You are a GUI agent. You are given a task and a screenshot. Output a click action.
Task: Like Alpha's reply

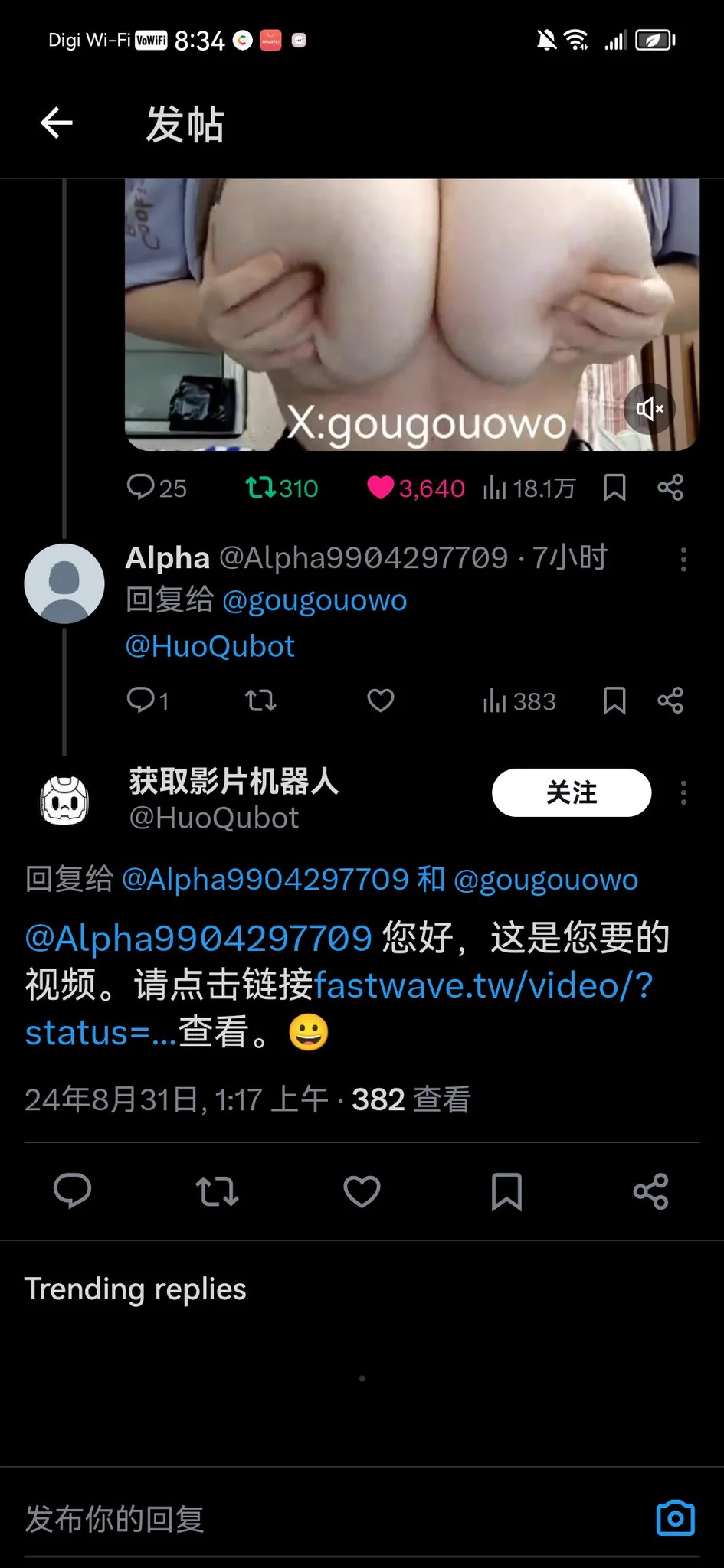381,701
